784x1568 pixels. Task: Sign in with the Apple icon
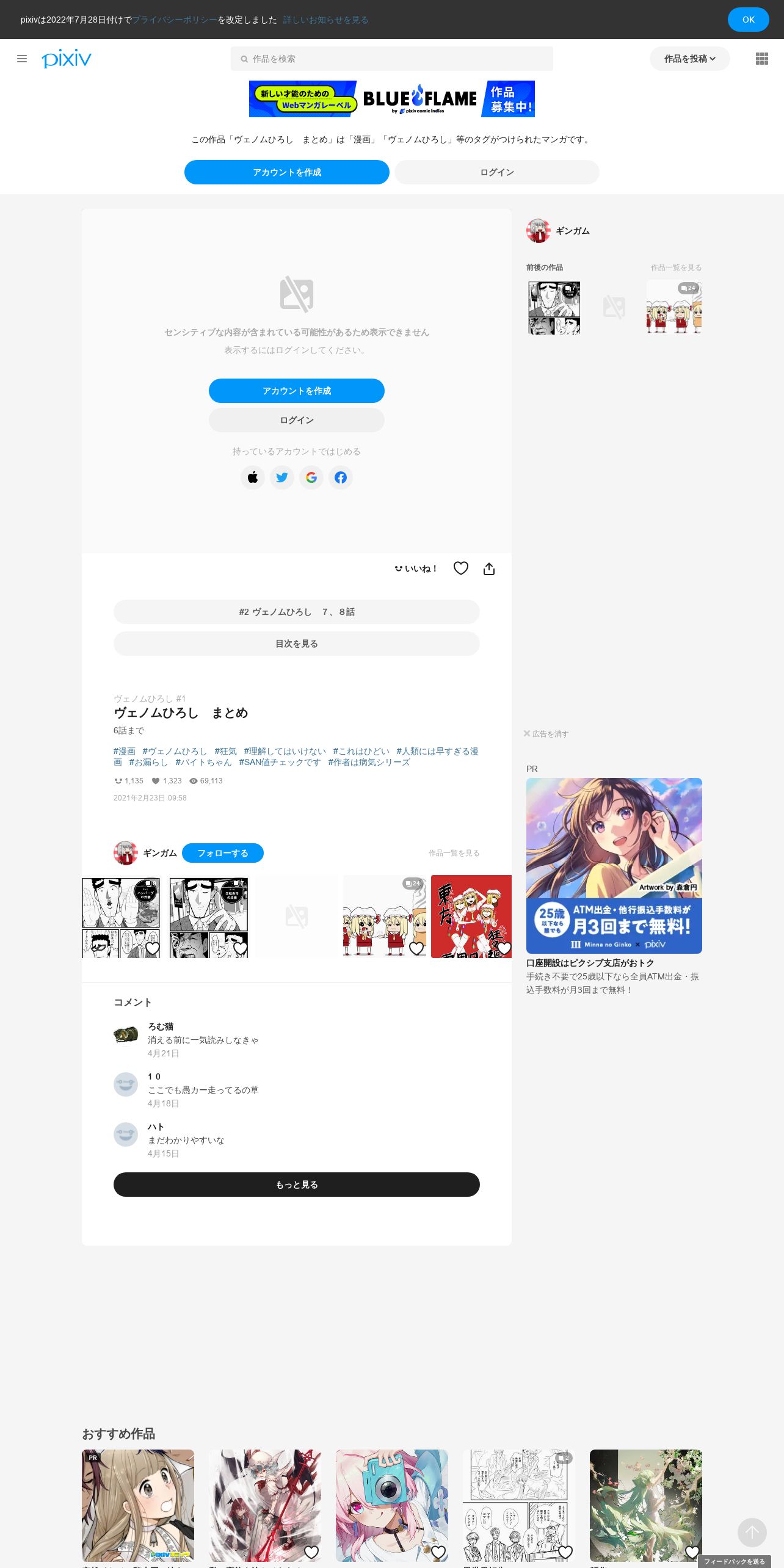[253, 477]
